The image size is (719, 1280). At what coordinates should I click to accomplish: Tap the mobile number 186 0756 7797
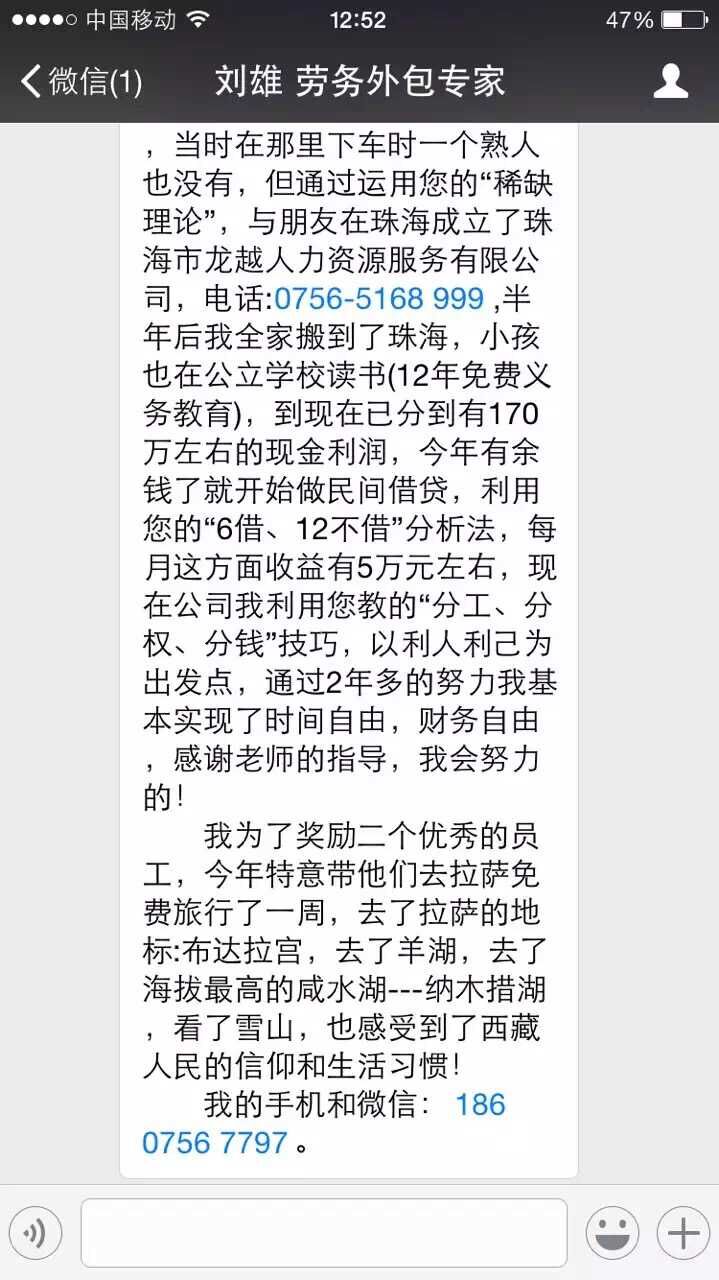point(324,1123)
